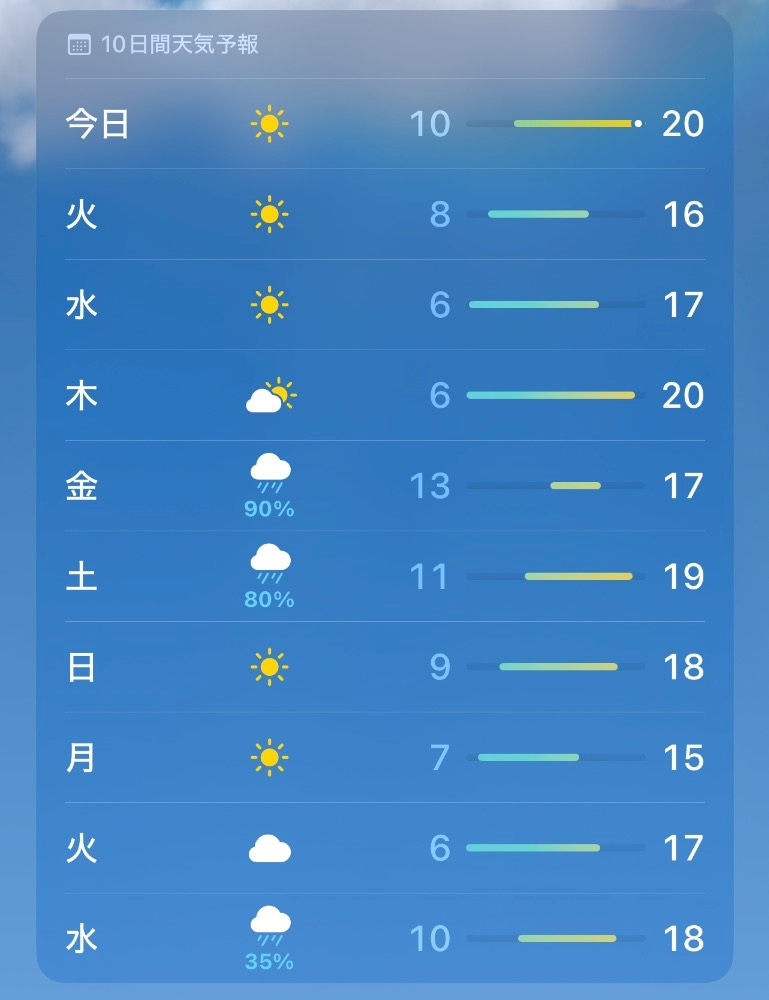
Task: Select the Sunday (日) row with high 18
Action: [384, 667]
